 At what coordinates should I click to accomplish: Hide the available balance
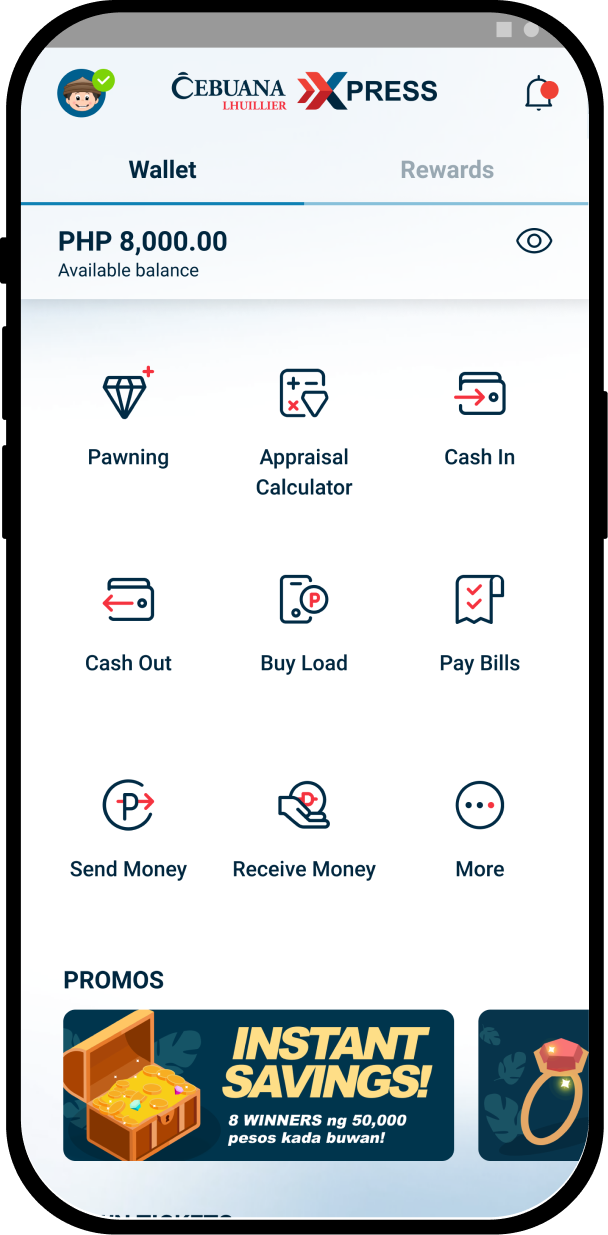(x=534, y=241)
